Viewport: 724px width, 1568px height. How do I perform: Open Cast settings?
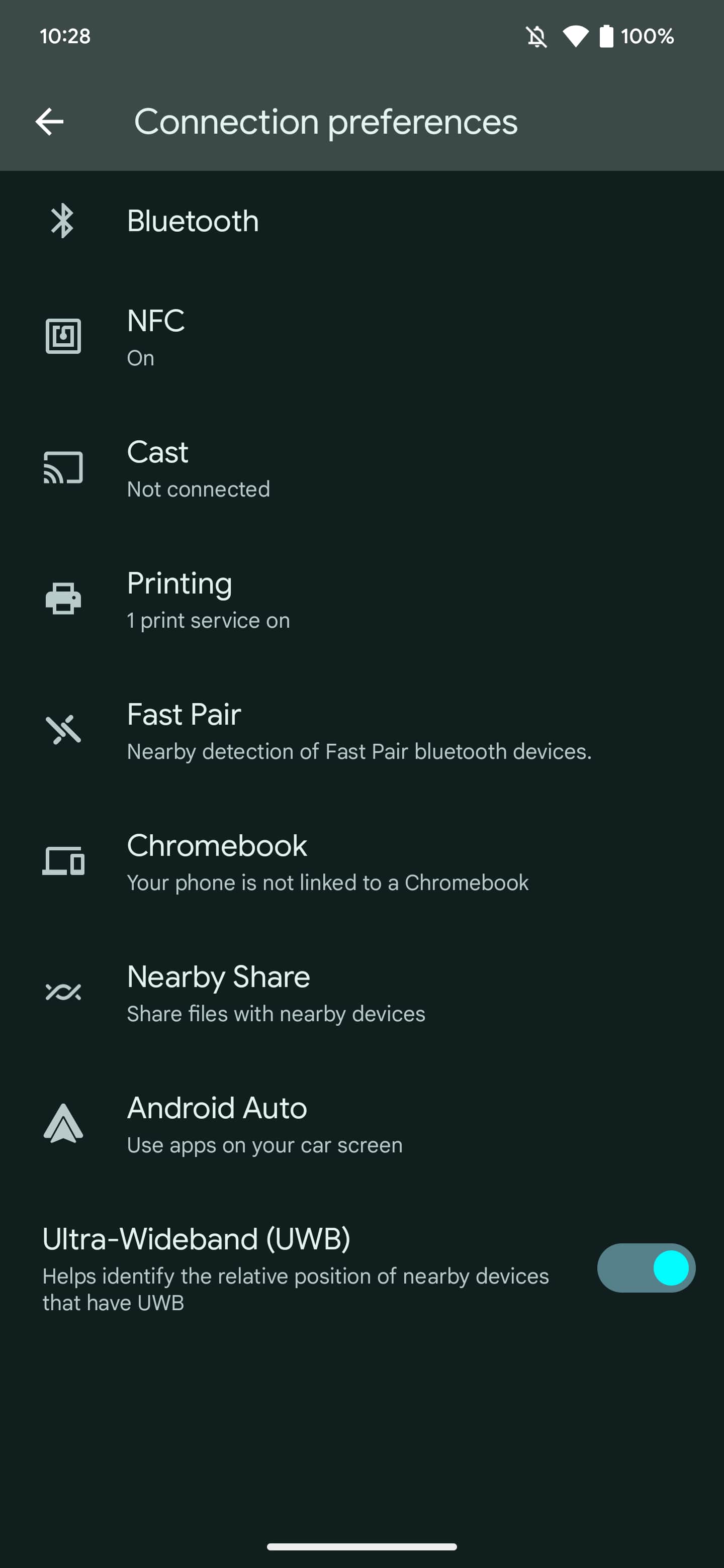198,468
